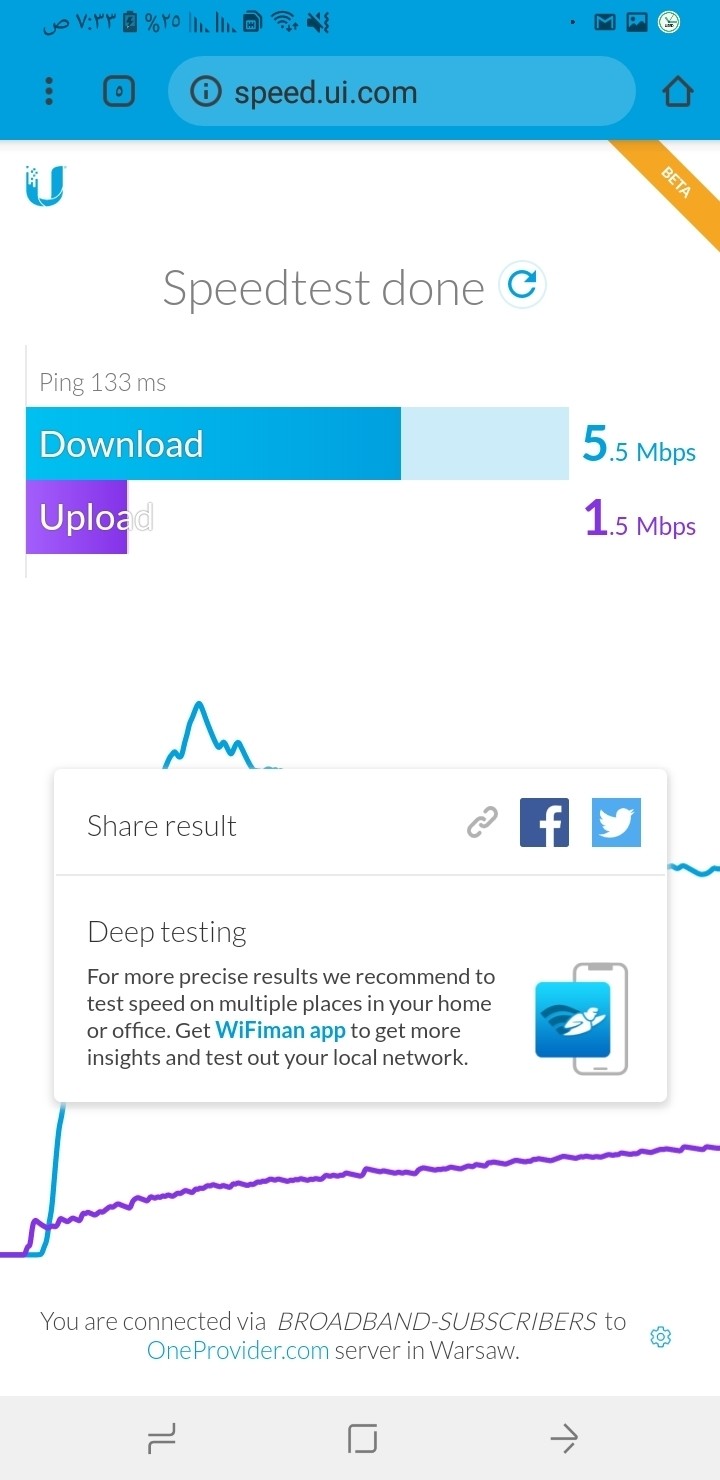Go to the phone home screen
Image resolution: width=720 pixels, height=1480 pixels.
coord(362,1438)
